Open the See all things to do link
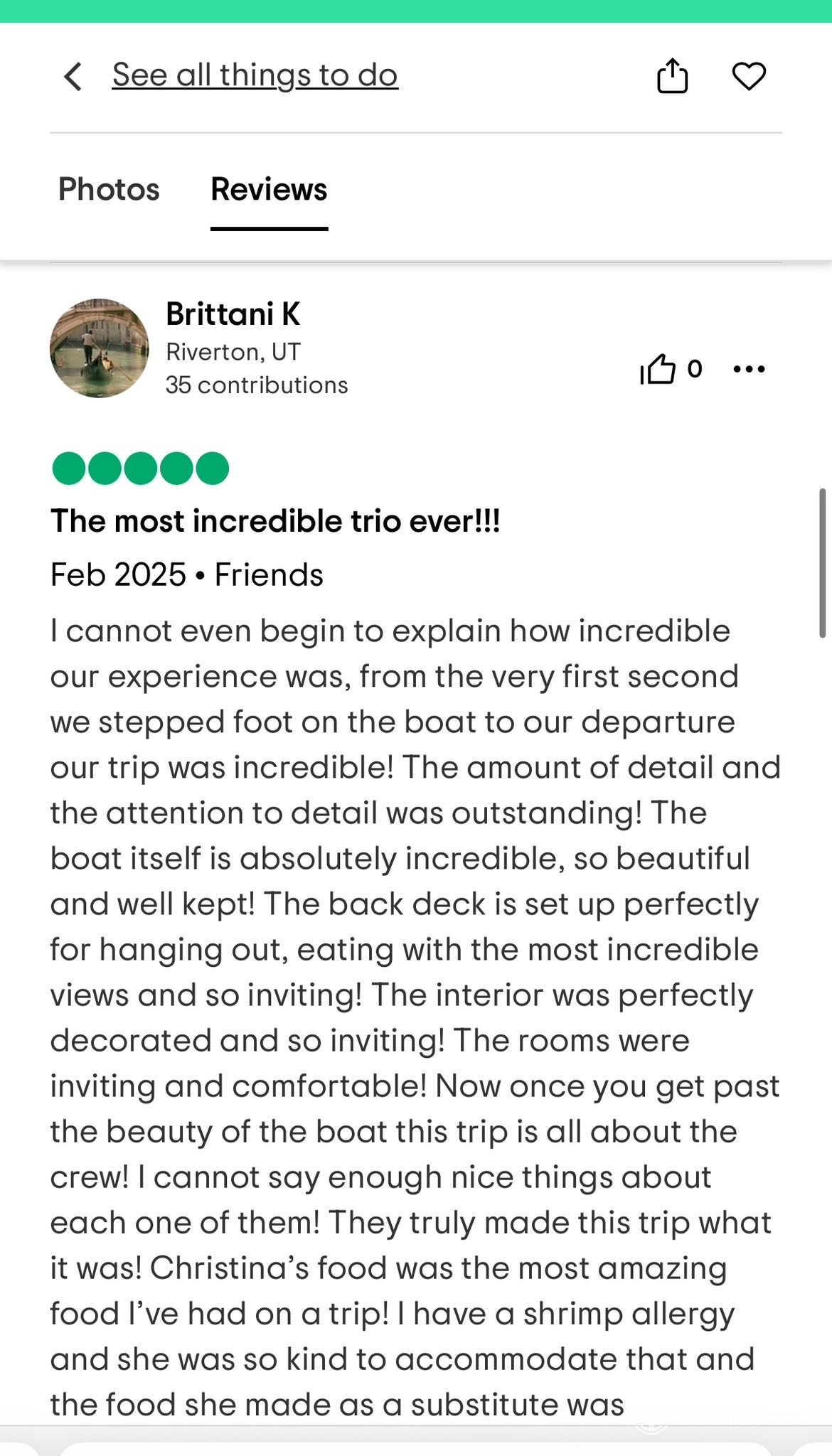Screen dimensions: 832x1456 255,75
